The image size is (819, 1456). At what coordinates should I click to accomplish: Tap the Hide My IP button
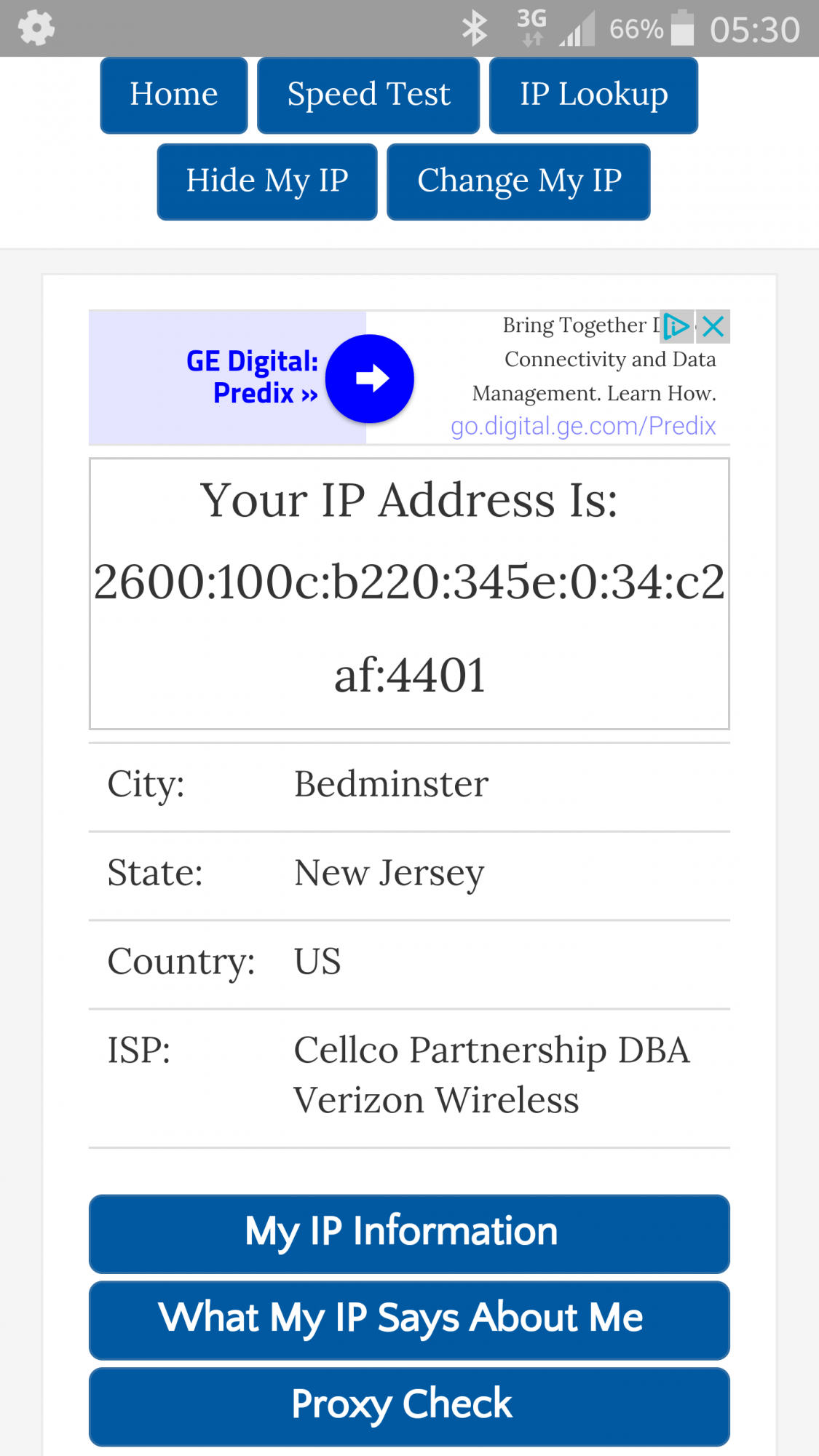click(267, 181)
